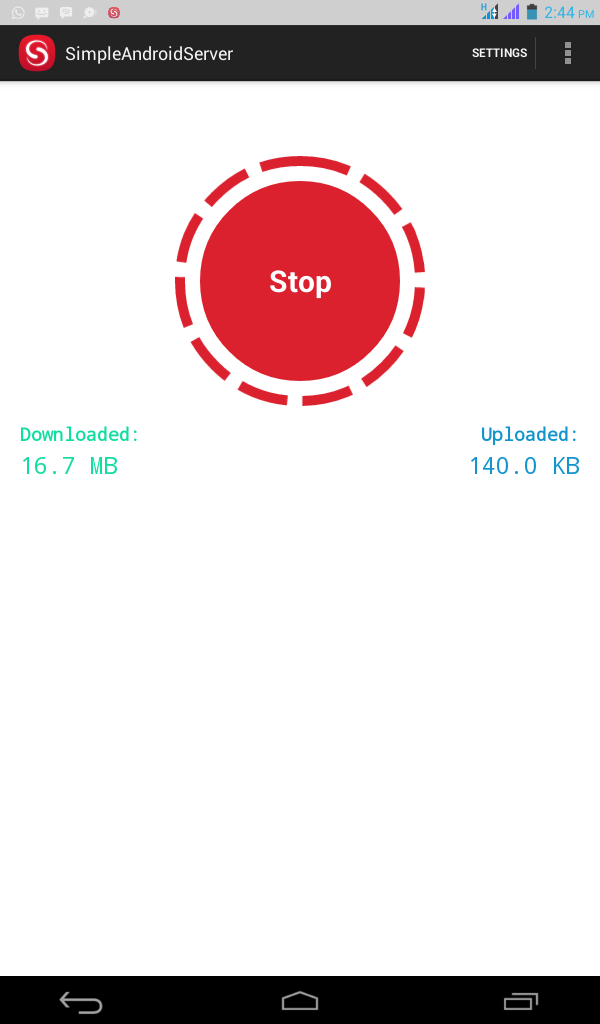Return to the home screen
Viewport: 600px width, 1024px height.
click(300, 1001)
